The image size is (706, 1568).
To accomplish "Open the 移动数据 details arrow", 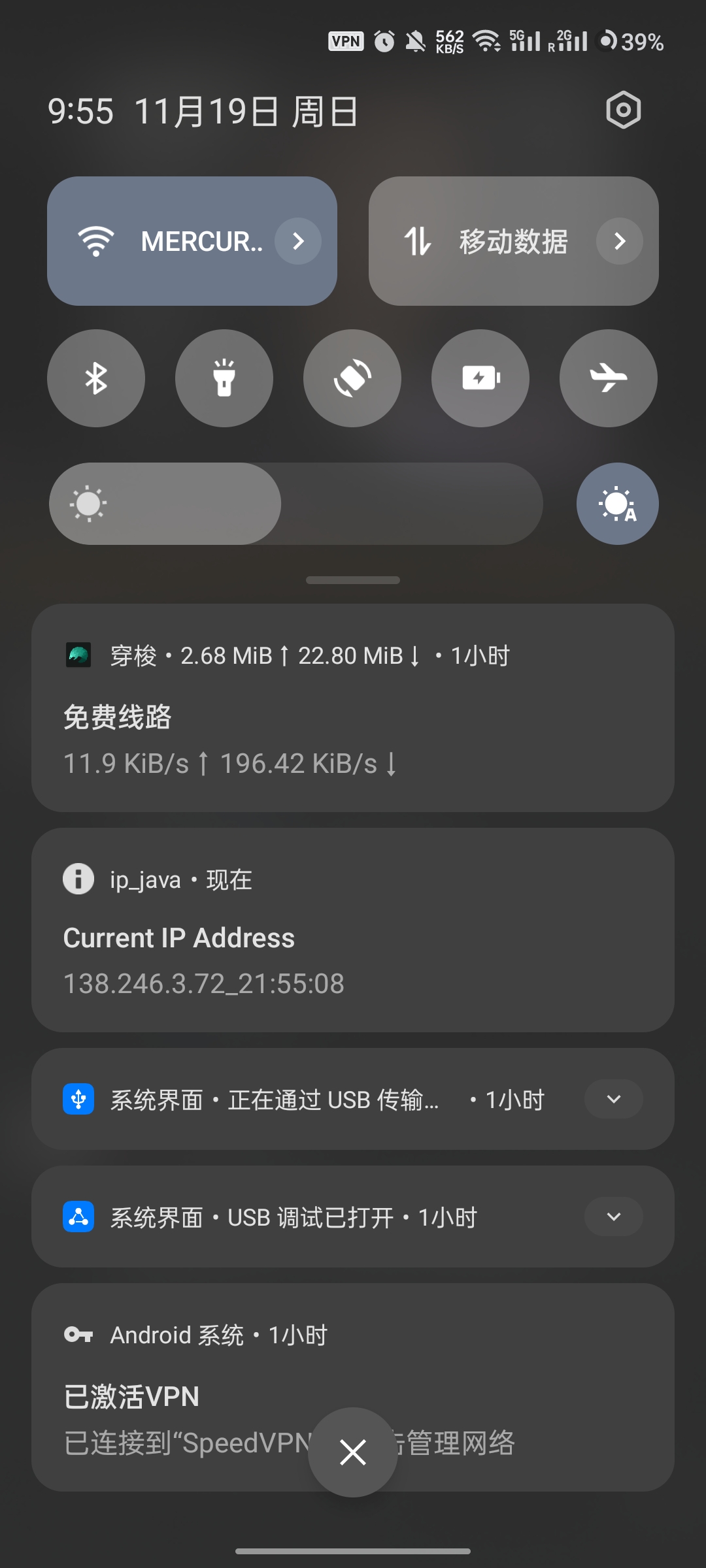I will point(619,241).
